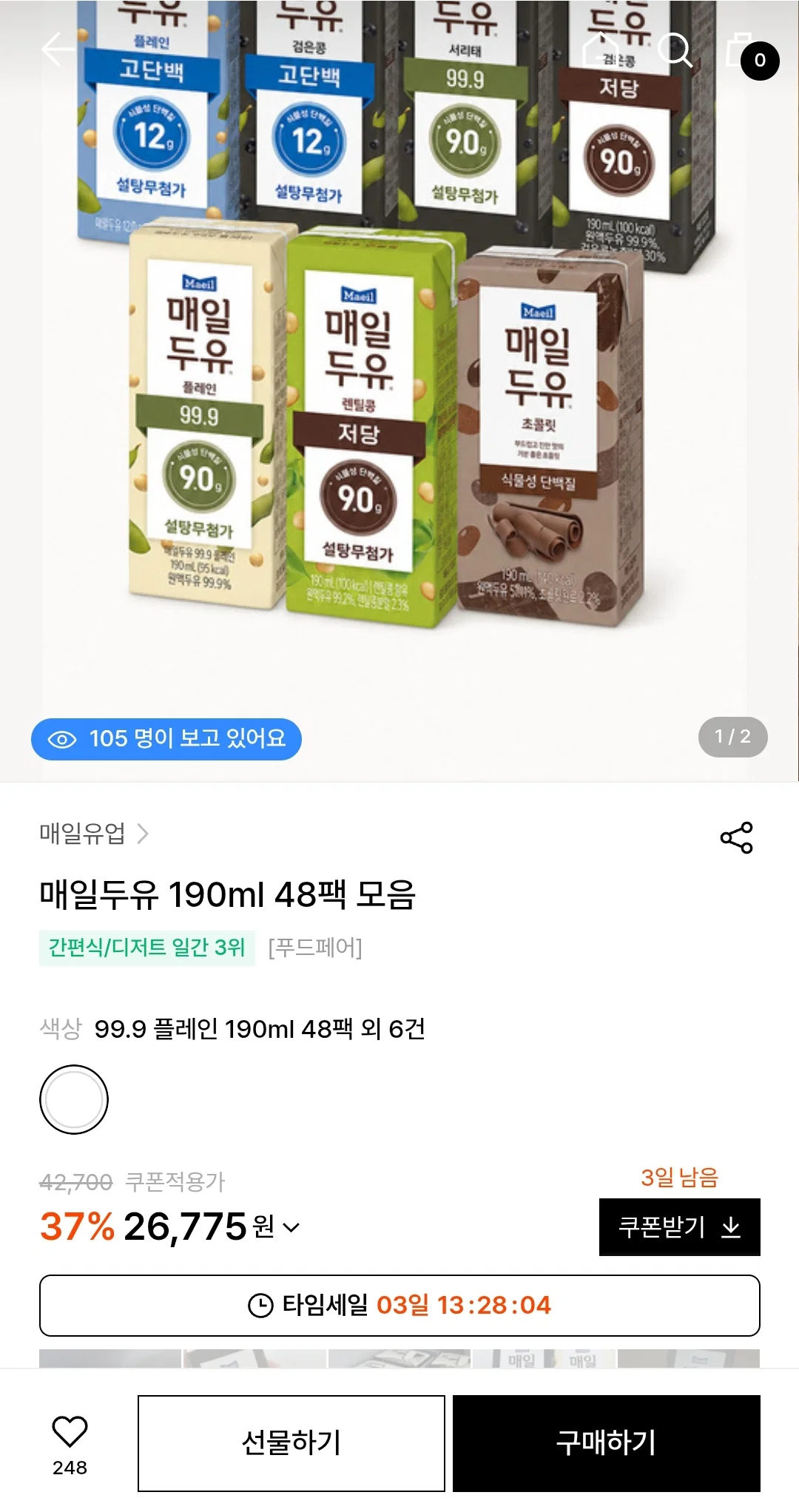Open the home icon in the header
799x1512 pixels.
pos(601,50)
